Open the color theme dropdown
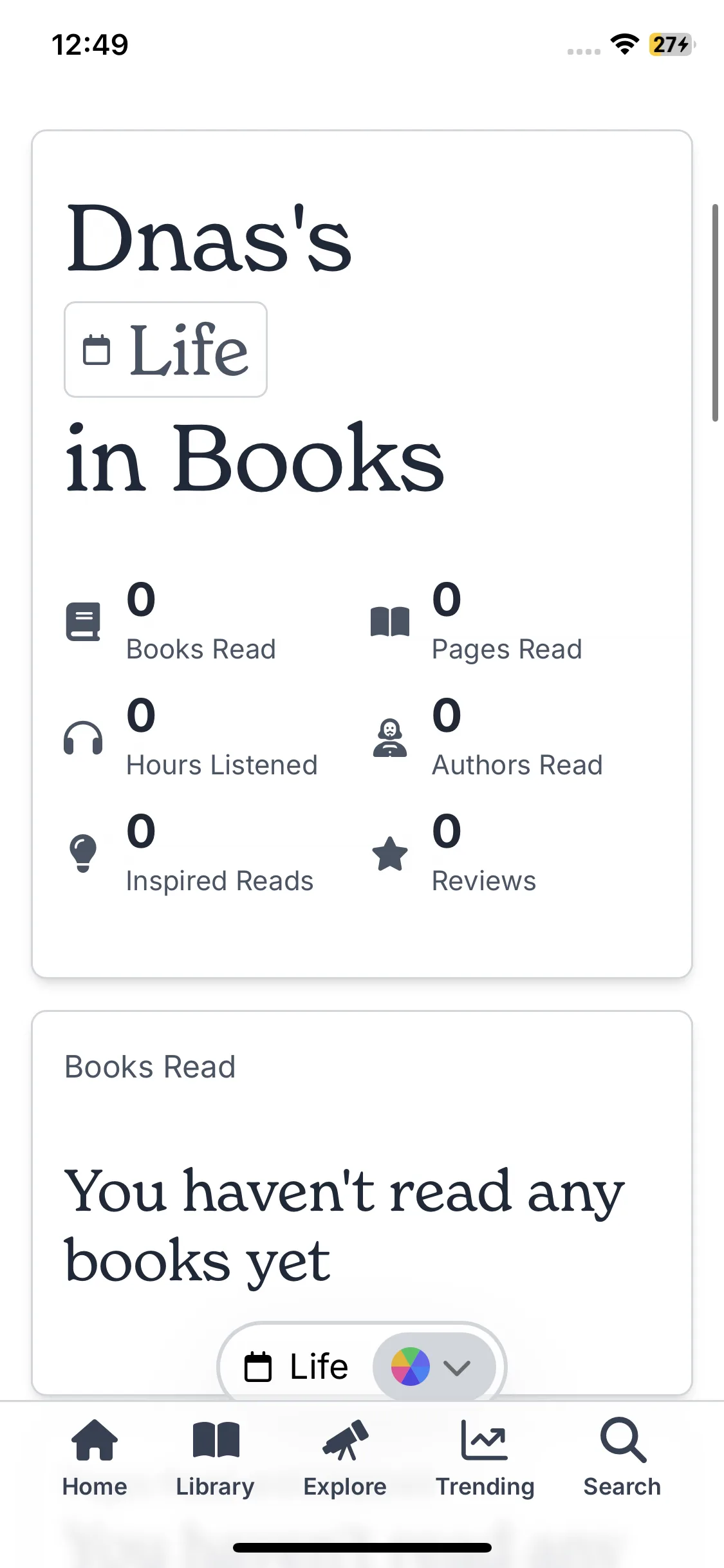 tap(434, 1366)
